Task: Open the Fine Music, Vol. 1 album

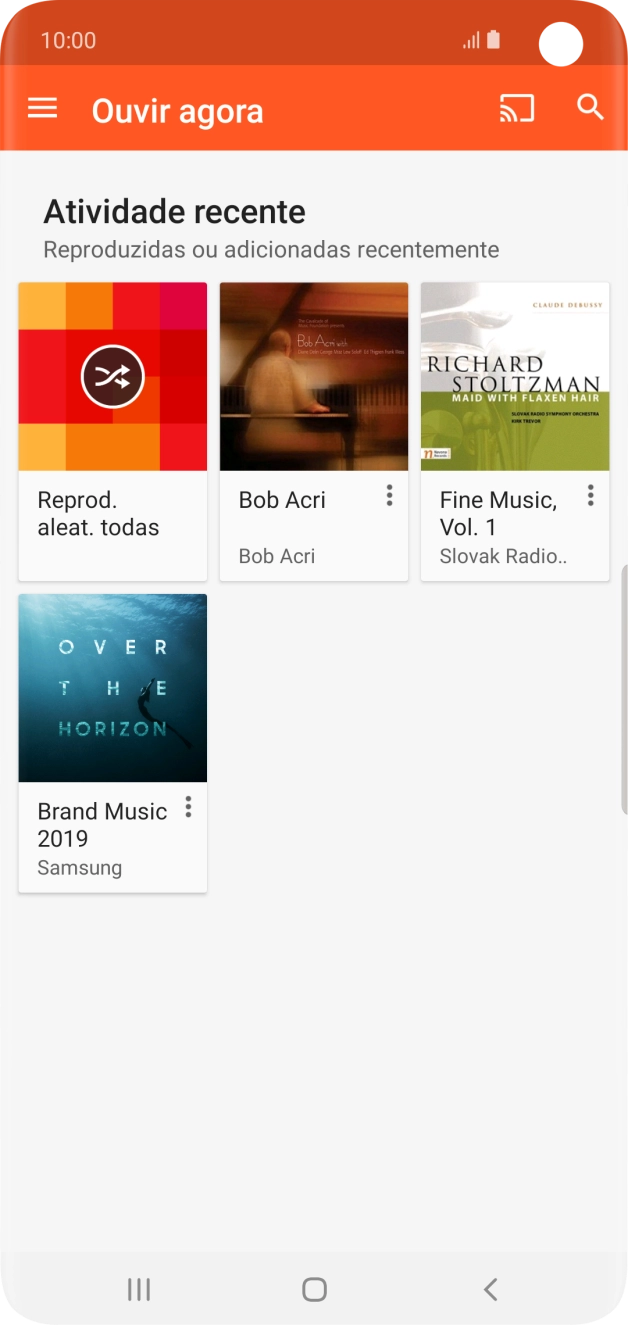Action: pyautogui.click(x=515, y=377)
